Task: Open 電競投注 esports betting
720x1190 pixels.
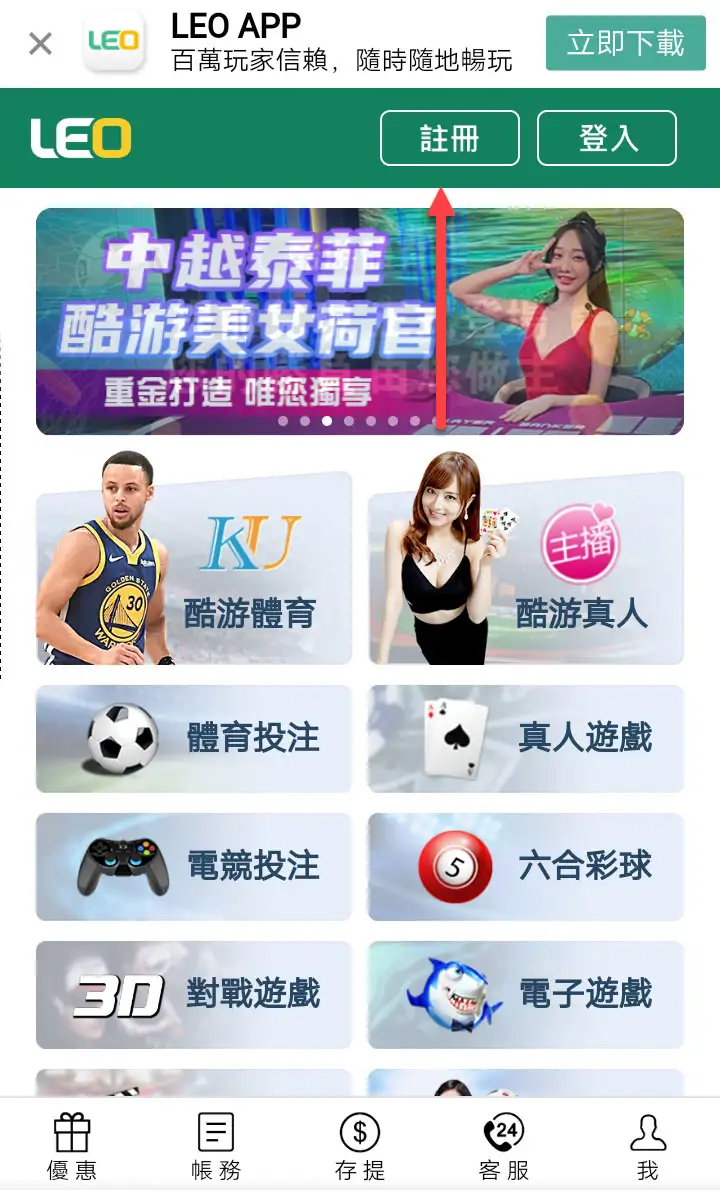Action: point(193,867)
